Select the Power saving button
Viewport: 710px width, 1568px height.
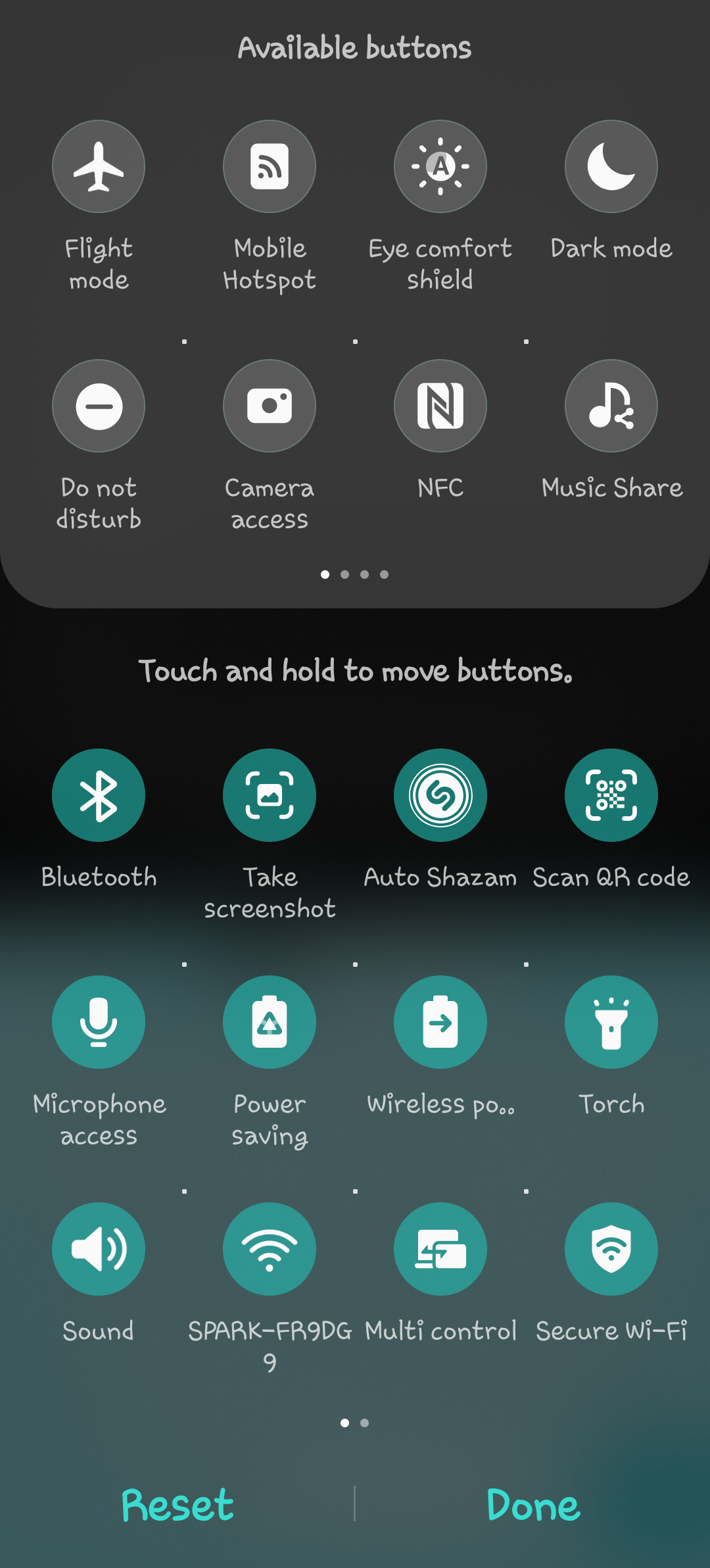tap(270, 1022)
